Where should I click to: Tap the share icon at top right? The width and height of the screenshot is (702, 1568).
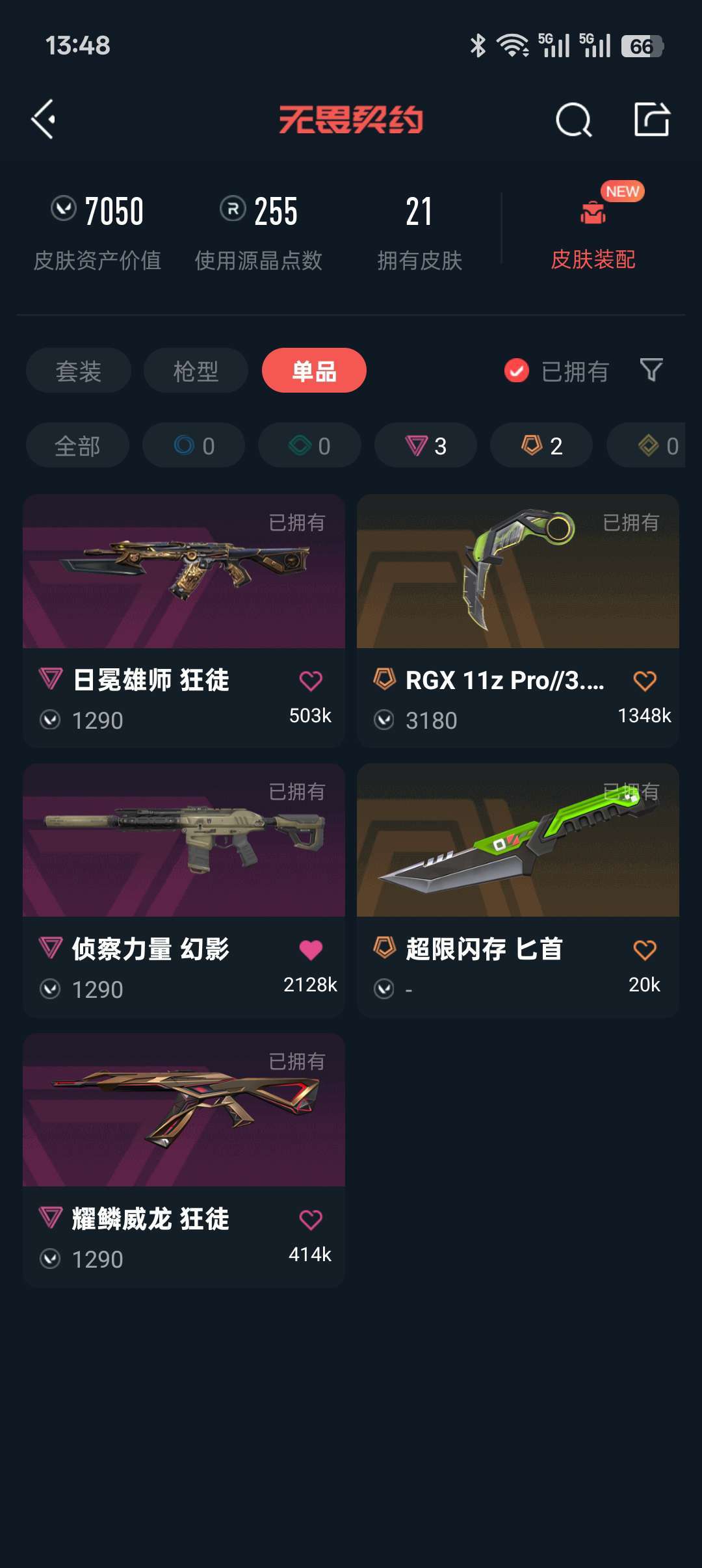point(653,120)
